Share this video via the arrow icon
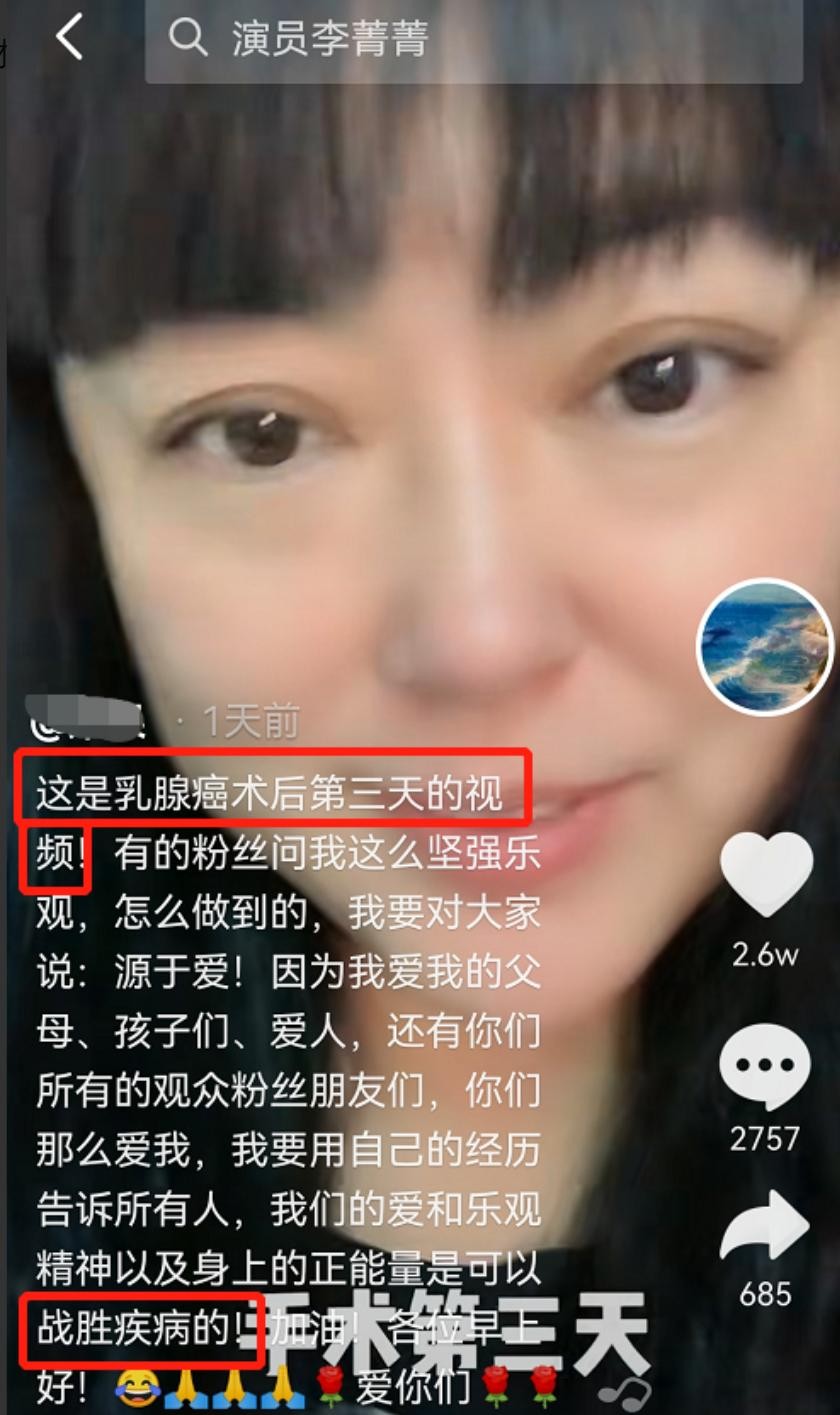This screenshot has height=1415, width=840. (x=765, y=1226)
